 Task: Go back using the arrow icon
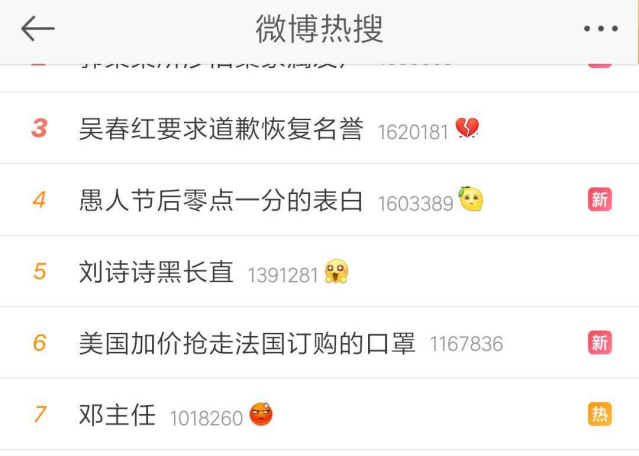coord(37,29)
